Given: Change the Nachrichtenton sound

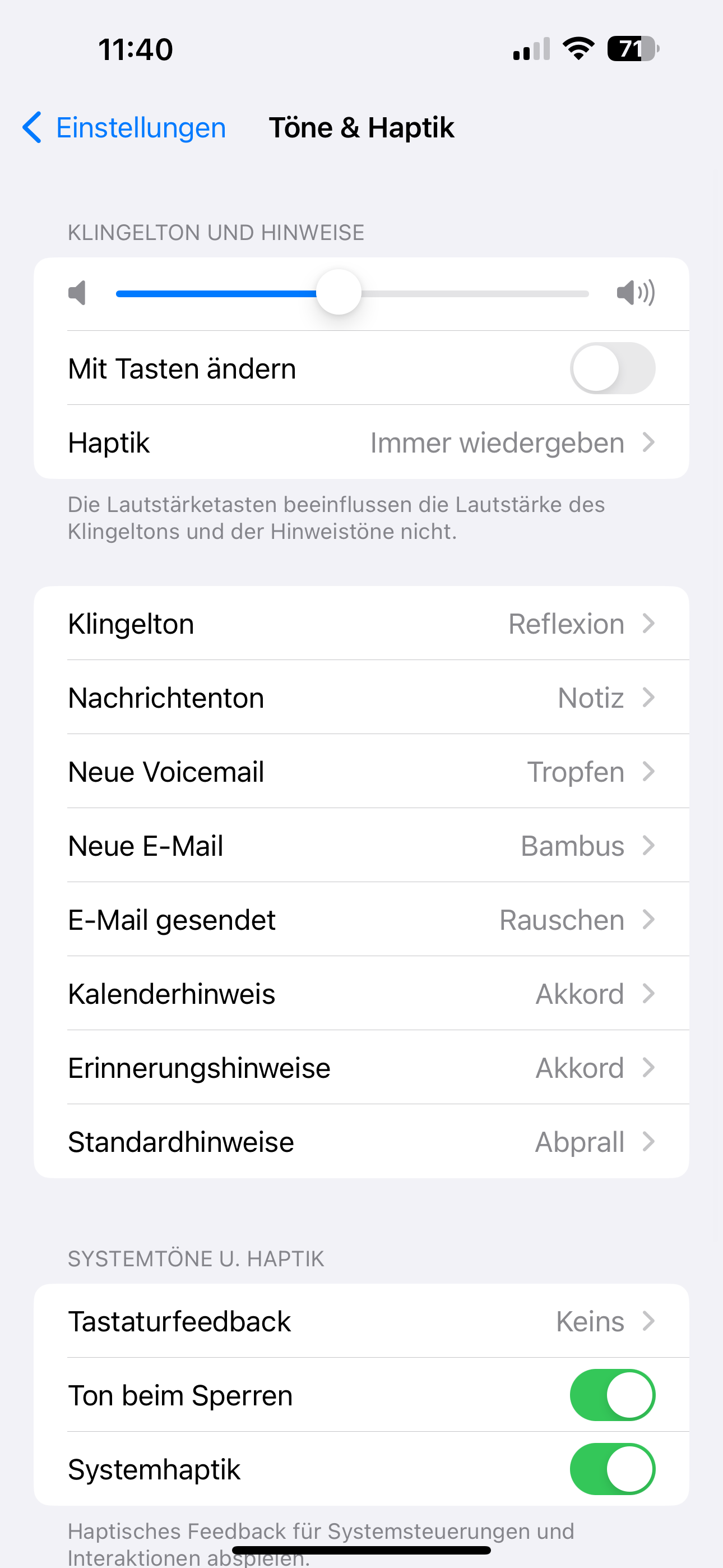Looking at the screenshot, I should point(361,698).
